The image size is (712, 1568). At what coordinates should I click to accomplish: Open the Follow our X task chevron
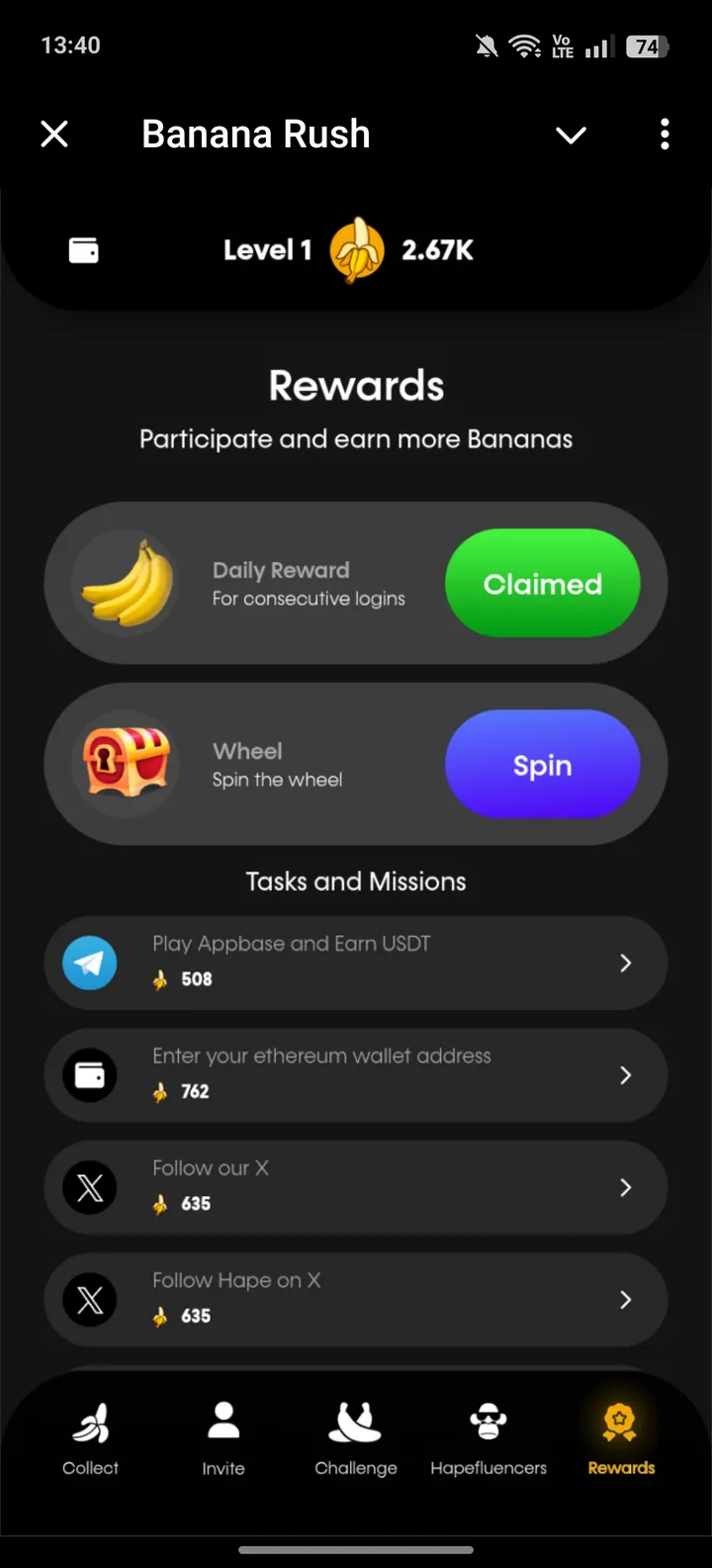pyautogui.click(x=625, y=1187)
